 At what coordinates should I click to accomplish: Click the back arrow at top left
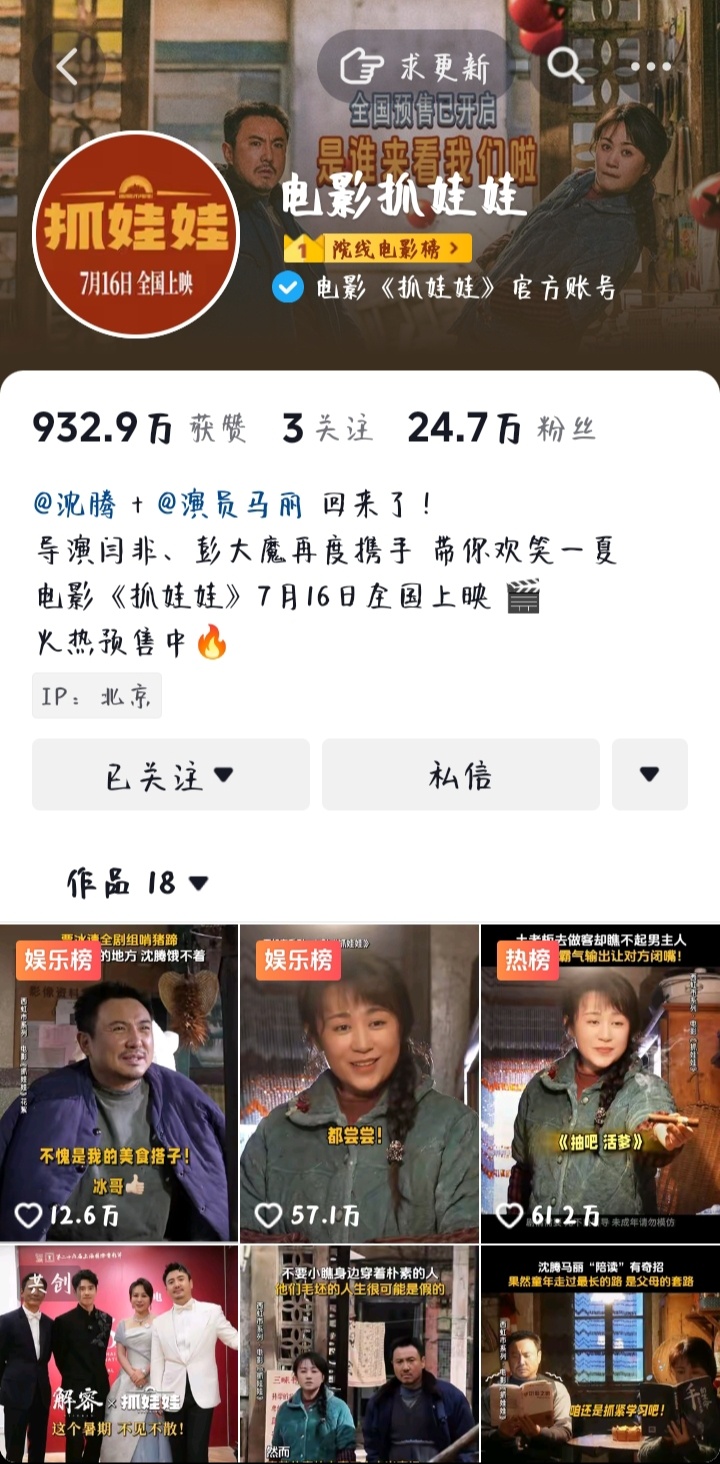(x=68, y=66)
